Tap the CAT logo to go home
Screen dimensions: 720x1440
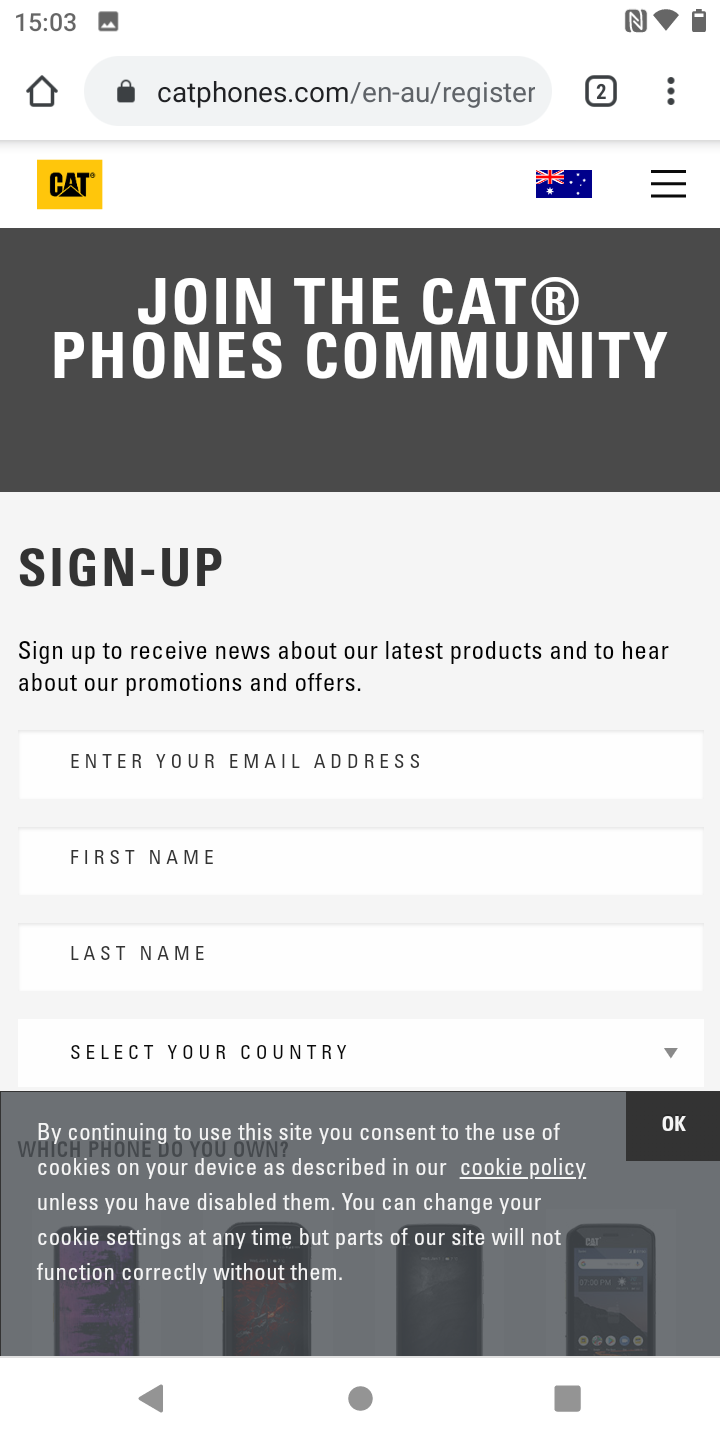coord(69,184)
